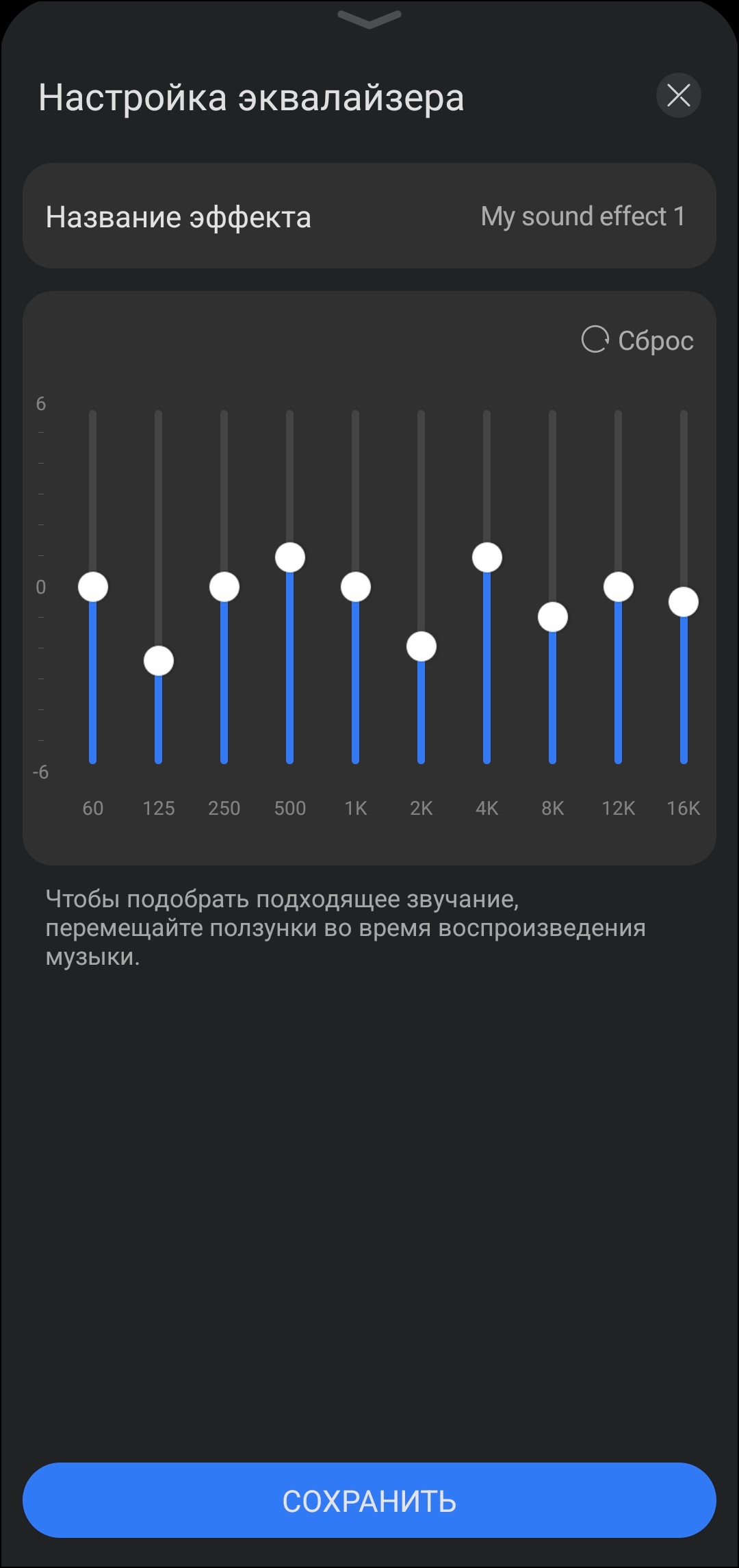Image resolution: width=739 pixels, height=1568 pixels.
Task: Tap the 4K slider handle
Action: [487, 557]
